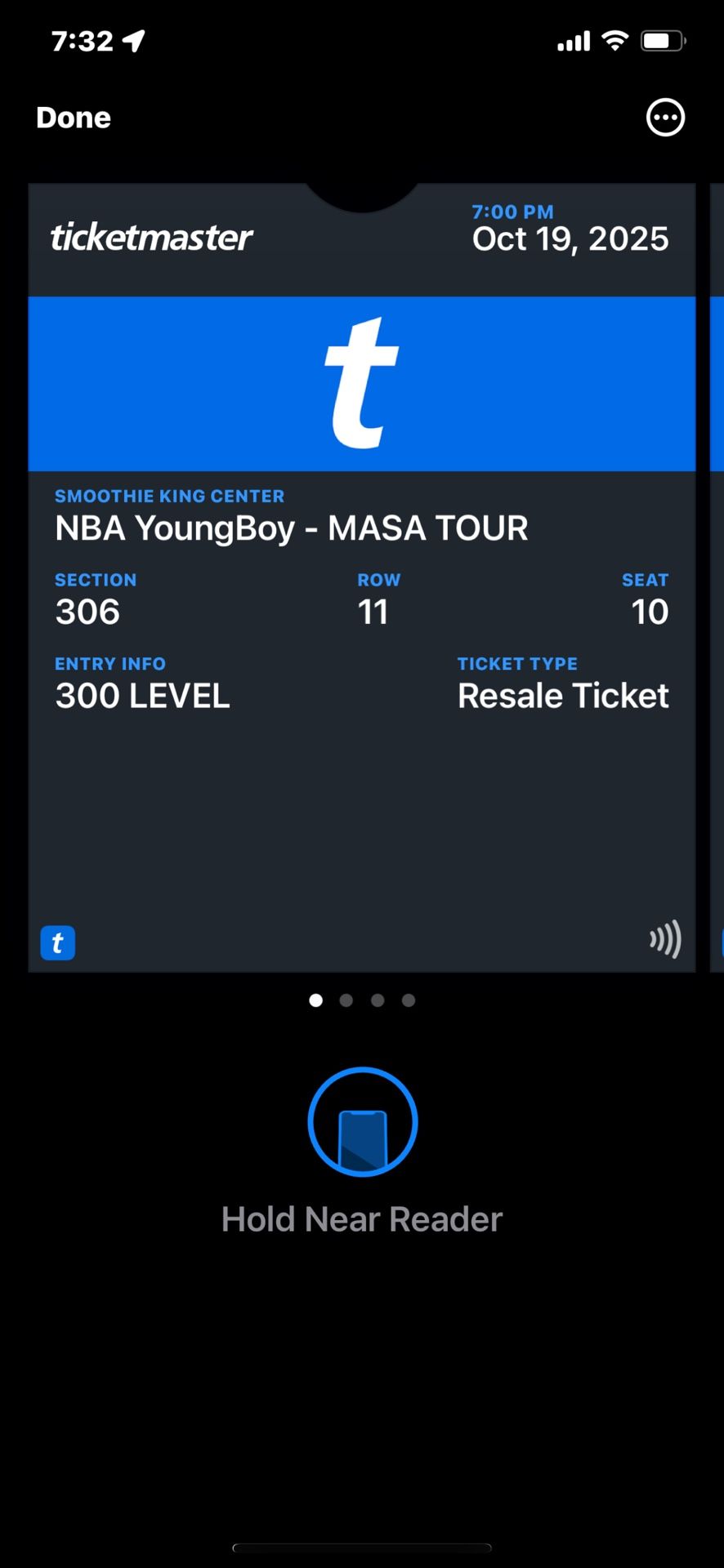Screen dimensions: 724x1568
Task: Select the small 't' icon at pass bottom-left
Action: coord(57,942)
